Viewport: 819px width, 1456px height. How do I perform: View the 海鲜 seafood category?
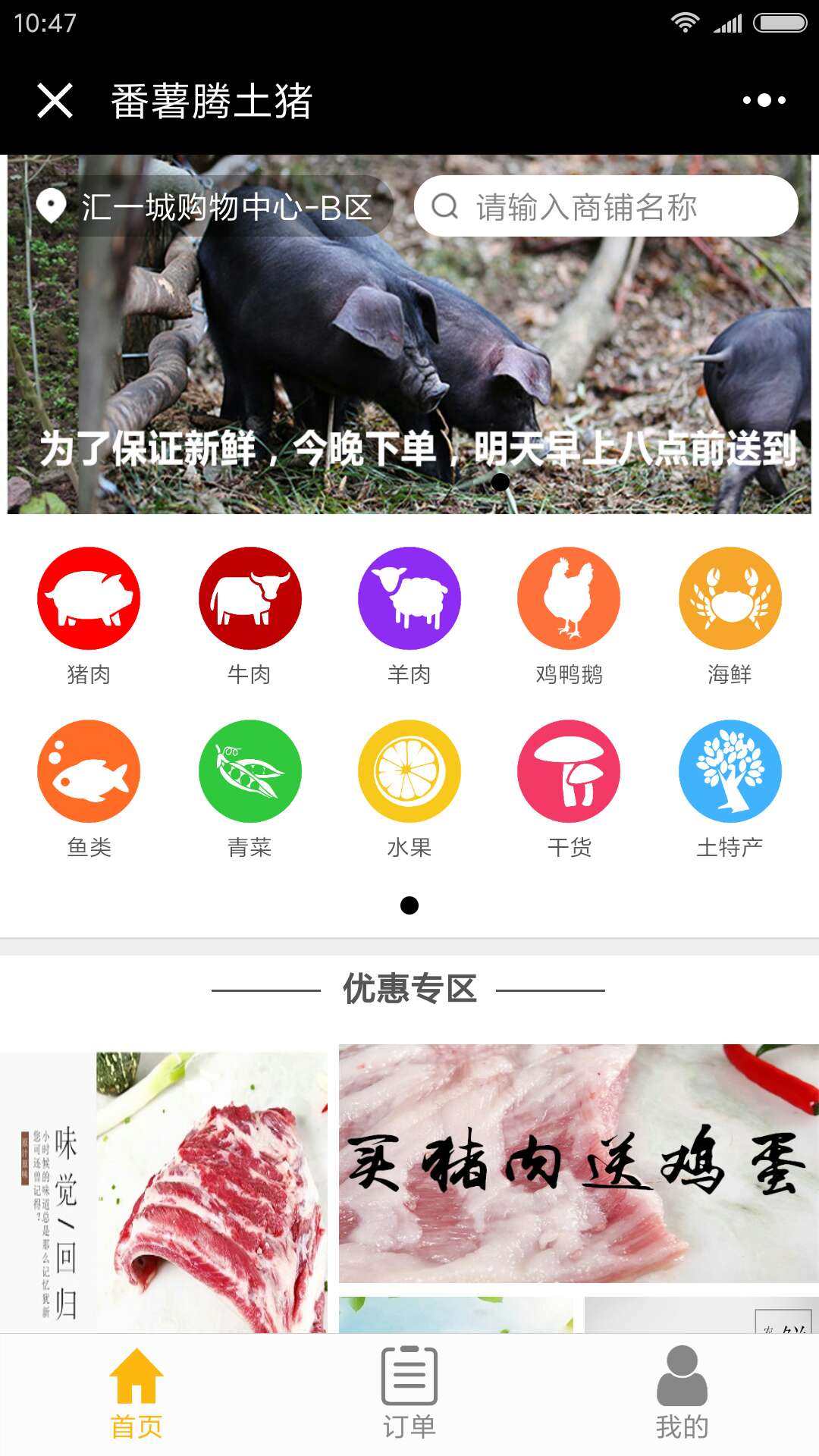(730, 616)
